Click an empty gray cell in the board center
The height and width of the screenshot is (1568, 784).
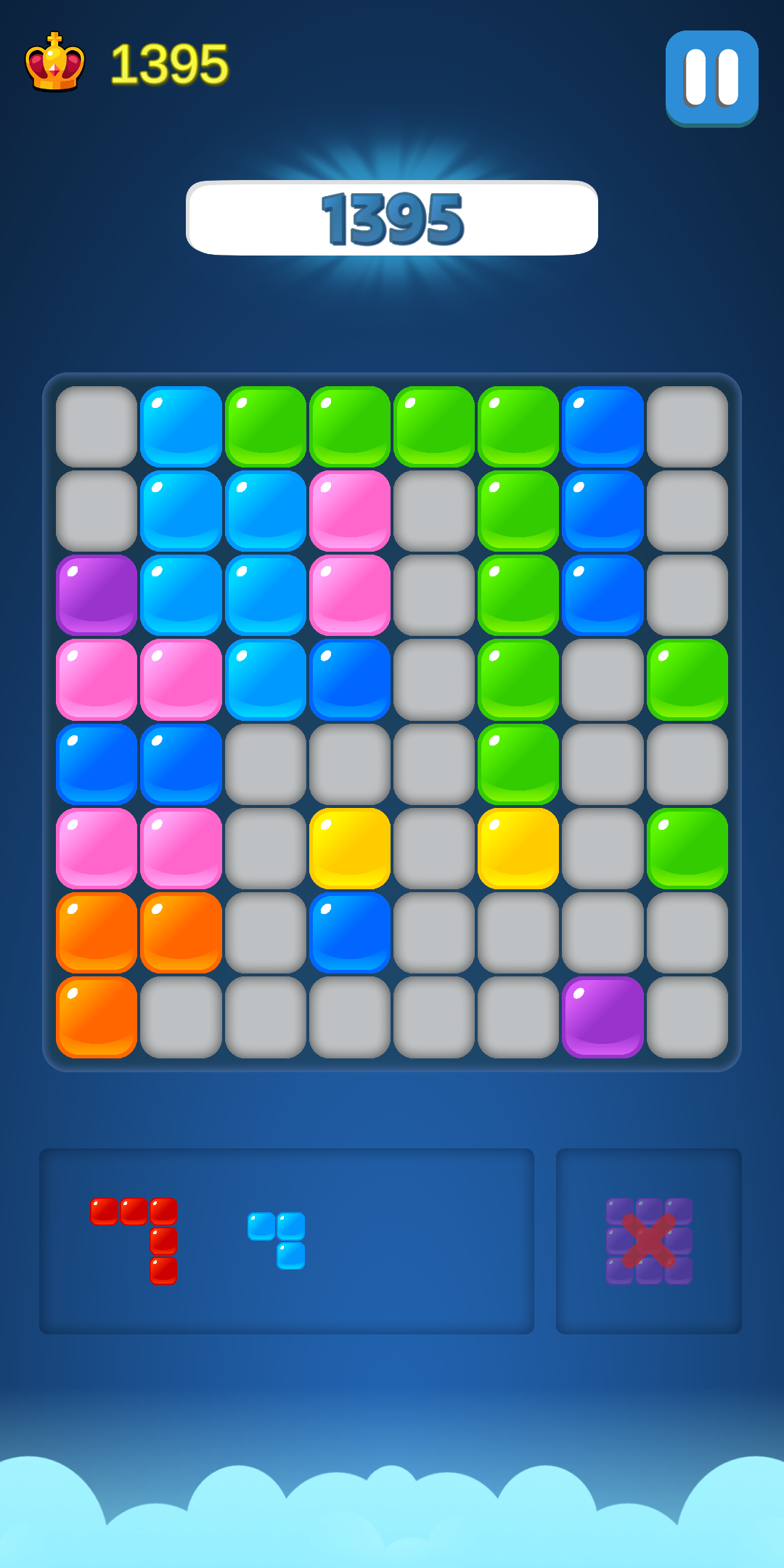point(433,764)
